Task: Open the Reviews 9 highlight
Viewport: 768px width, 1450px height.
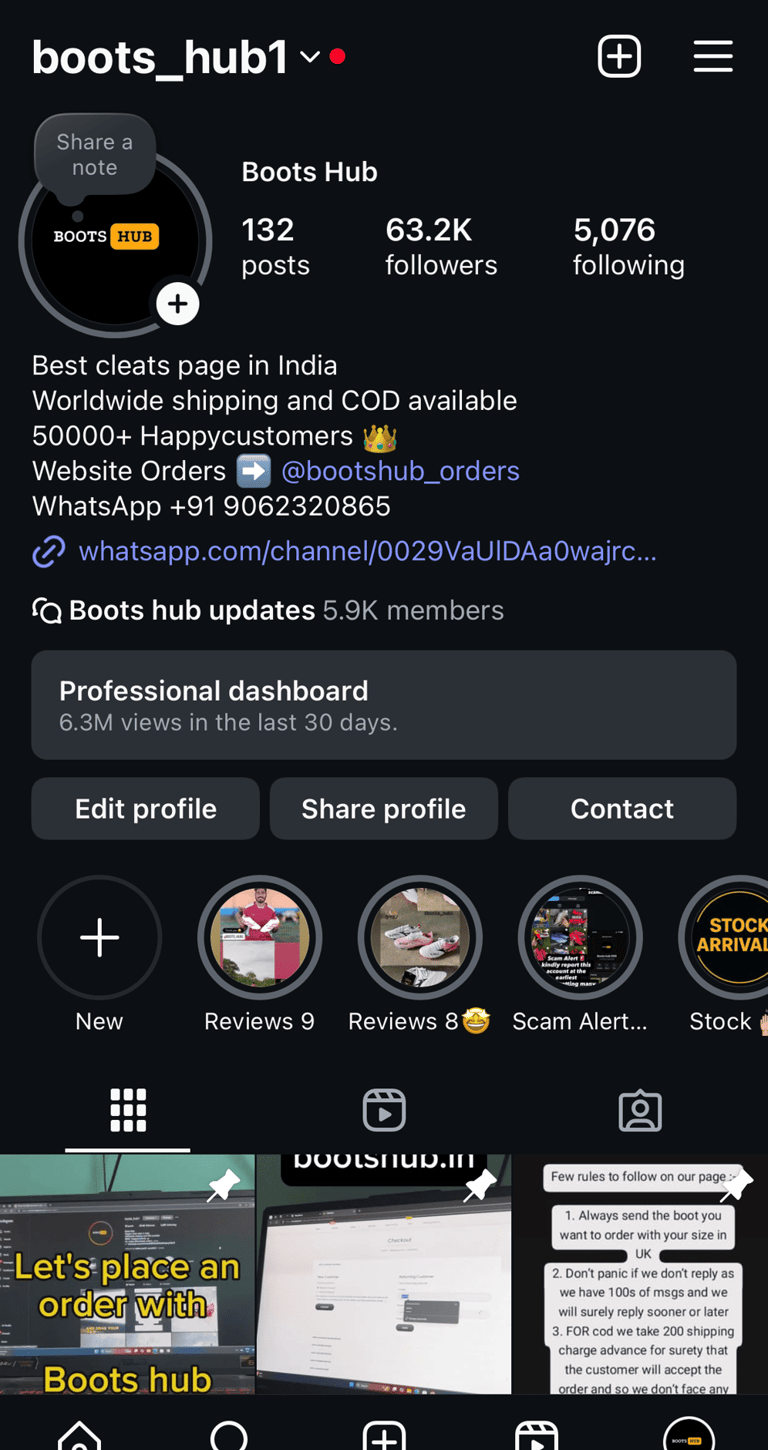Action: pos(260,938)
